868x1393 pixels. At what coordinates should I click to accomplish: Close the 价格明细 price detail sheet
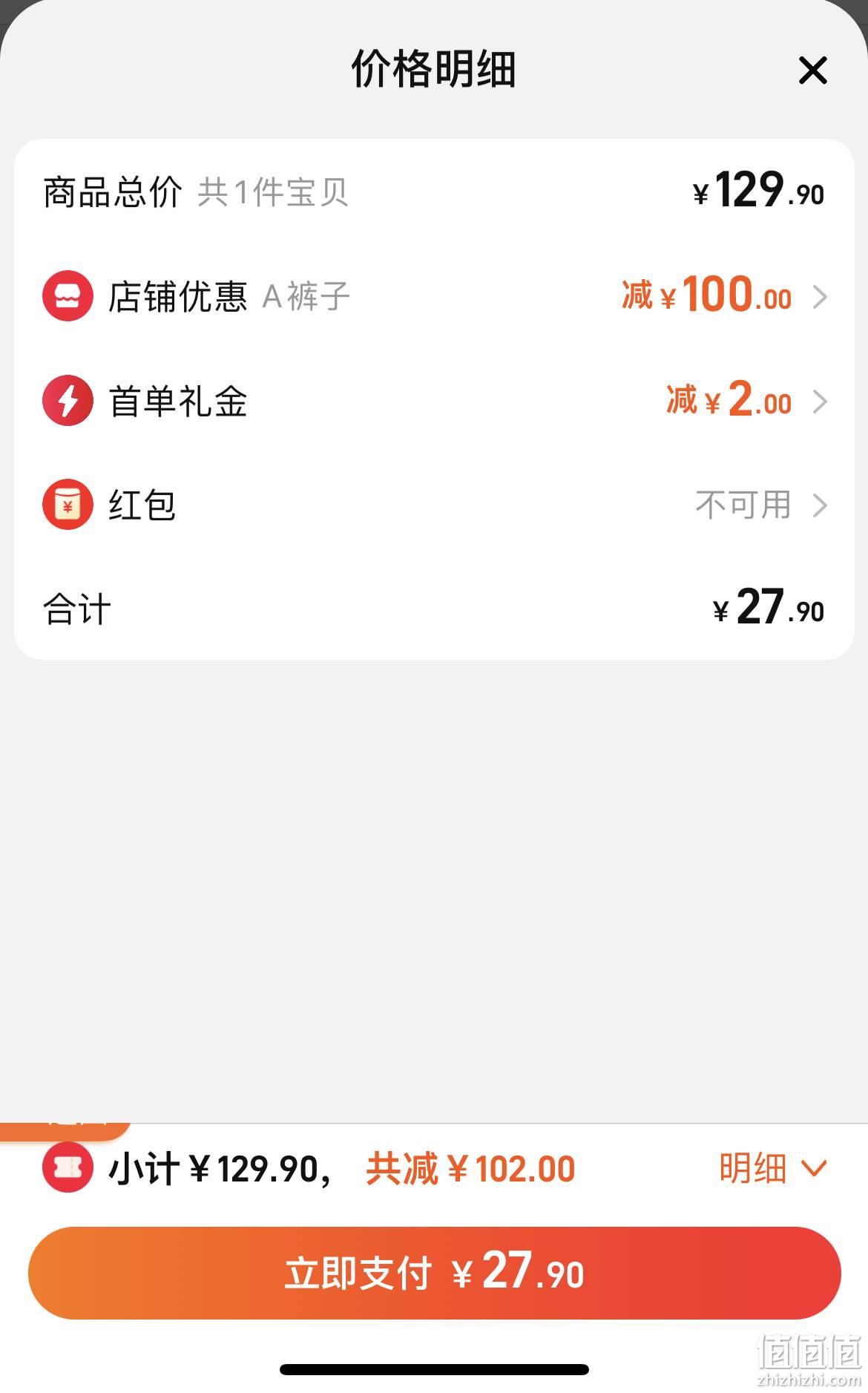(812, 71)
